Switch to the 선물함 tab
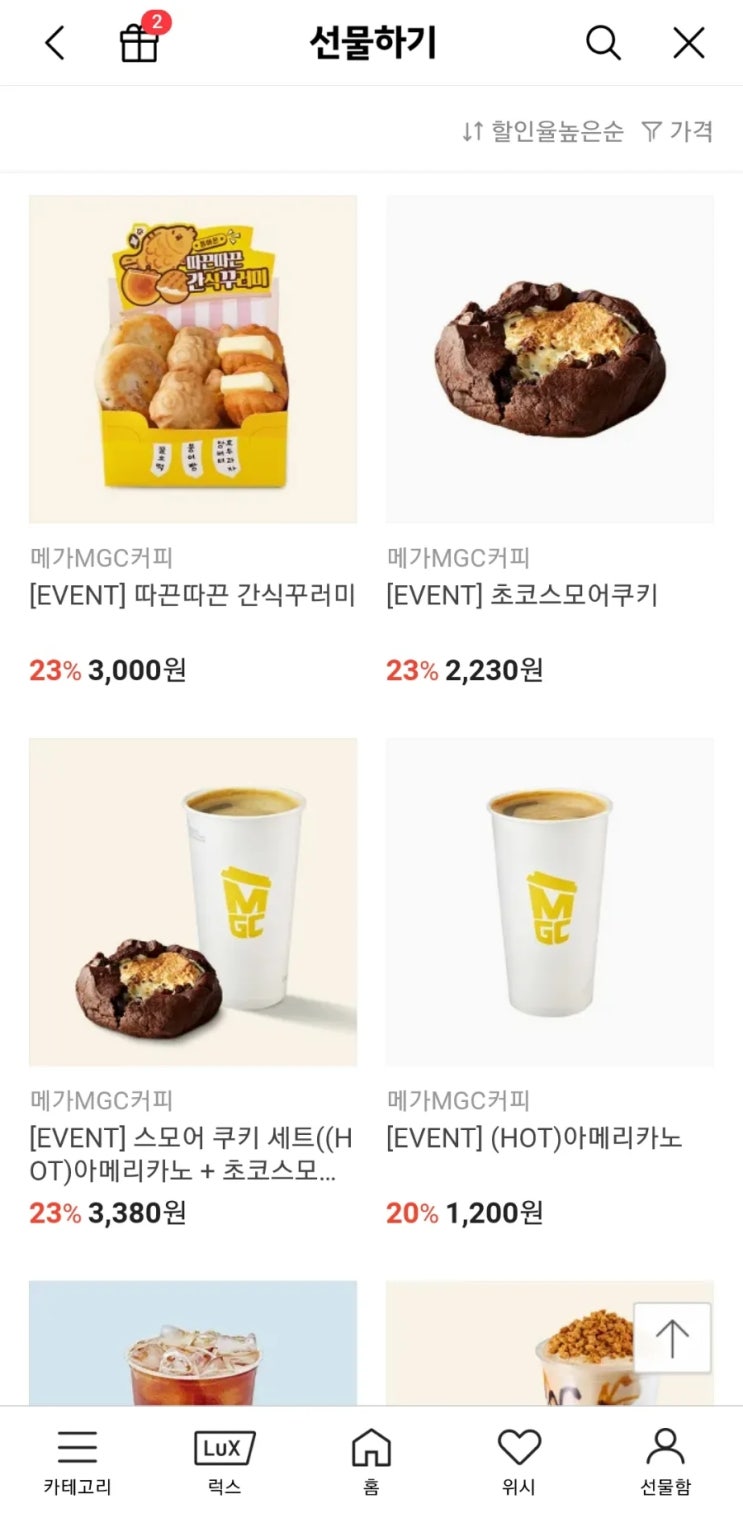Screen dimensions: 743x1518 point(665,1462)
